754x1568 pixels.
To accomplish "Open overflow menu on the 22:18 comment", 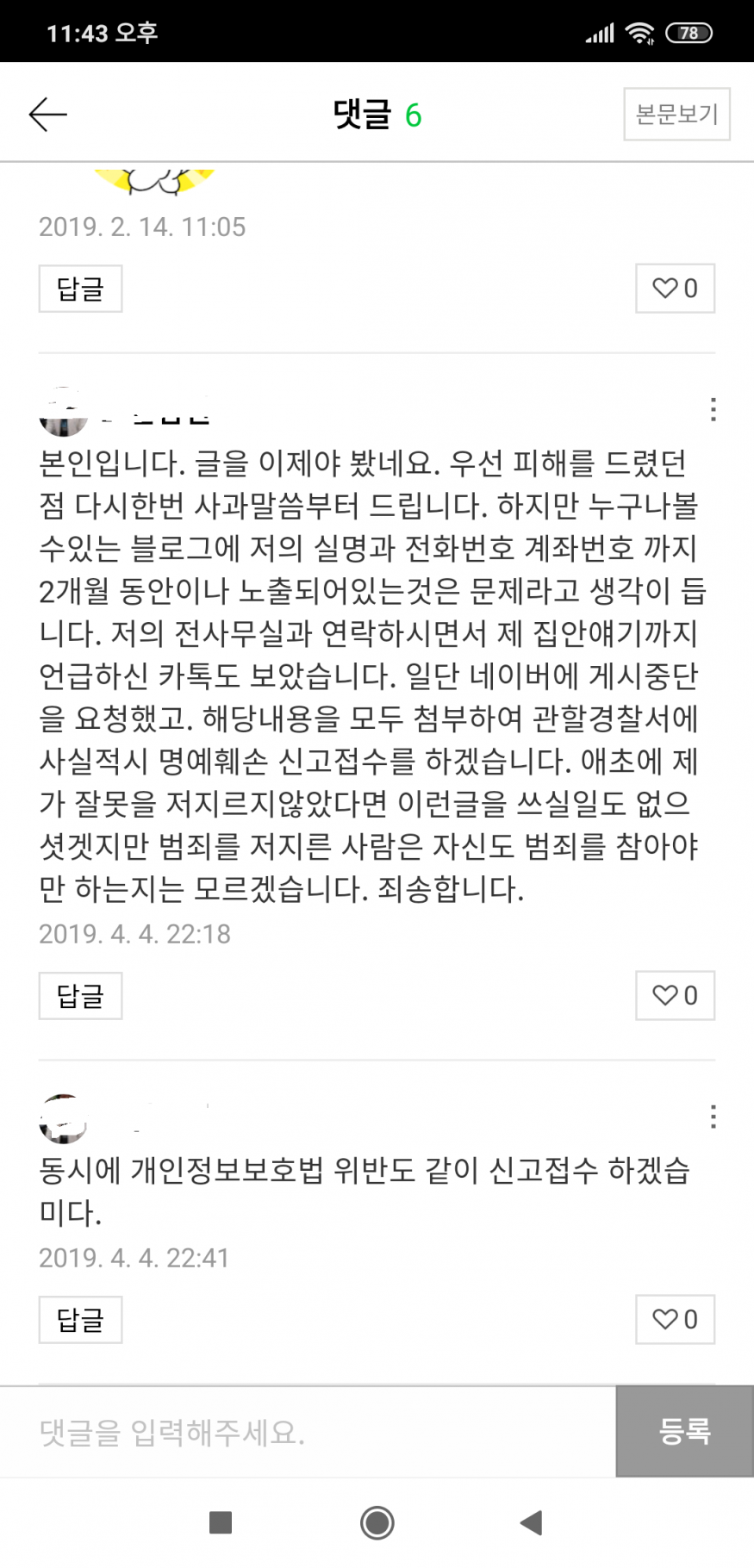I will point(713,410).
